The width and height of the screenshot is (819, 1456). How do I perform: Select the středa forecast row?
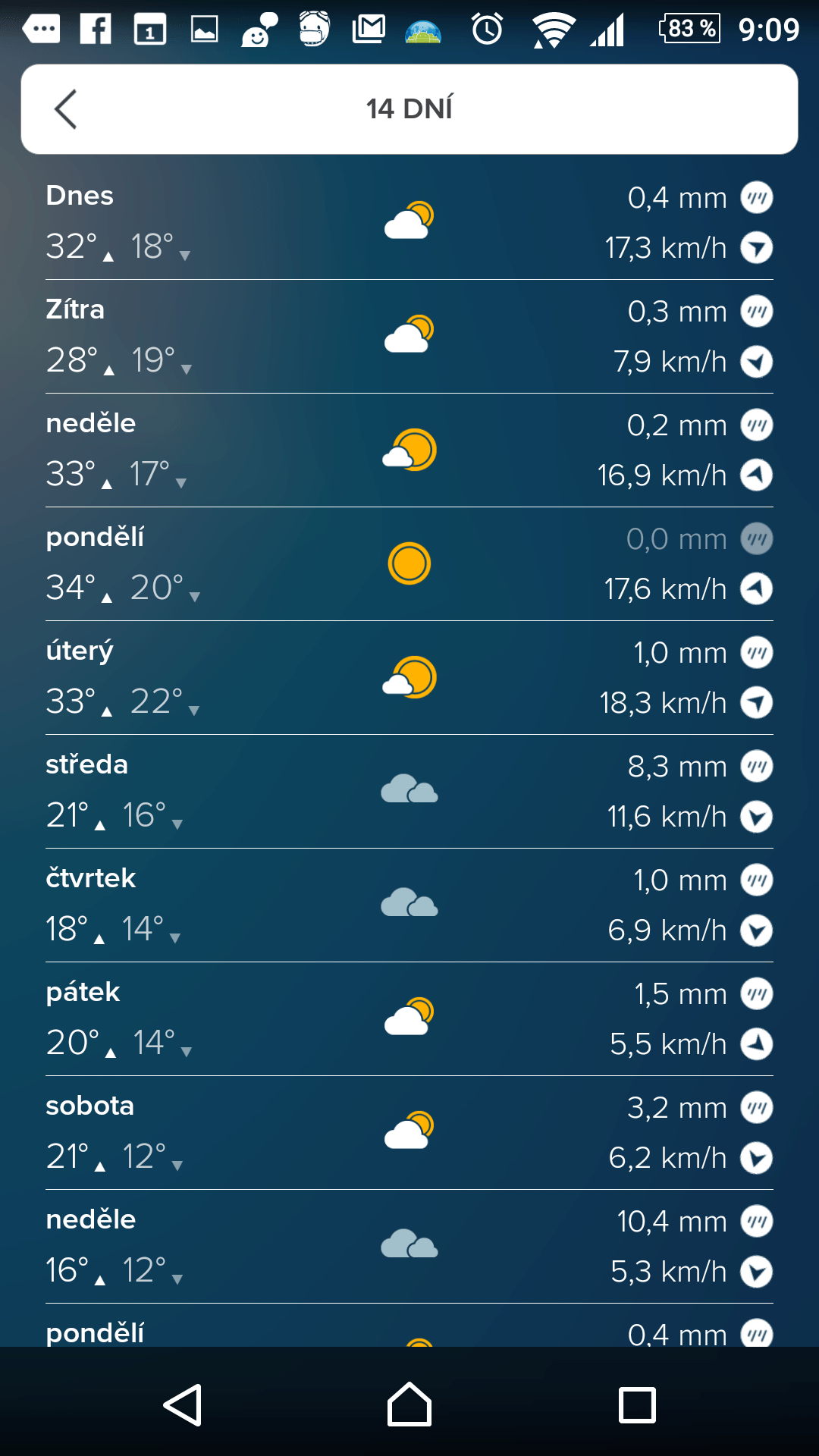pos(409,792)
